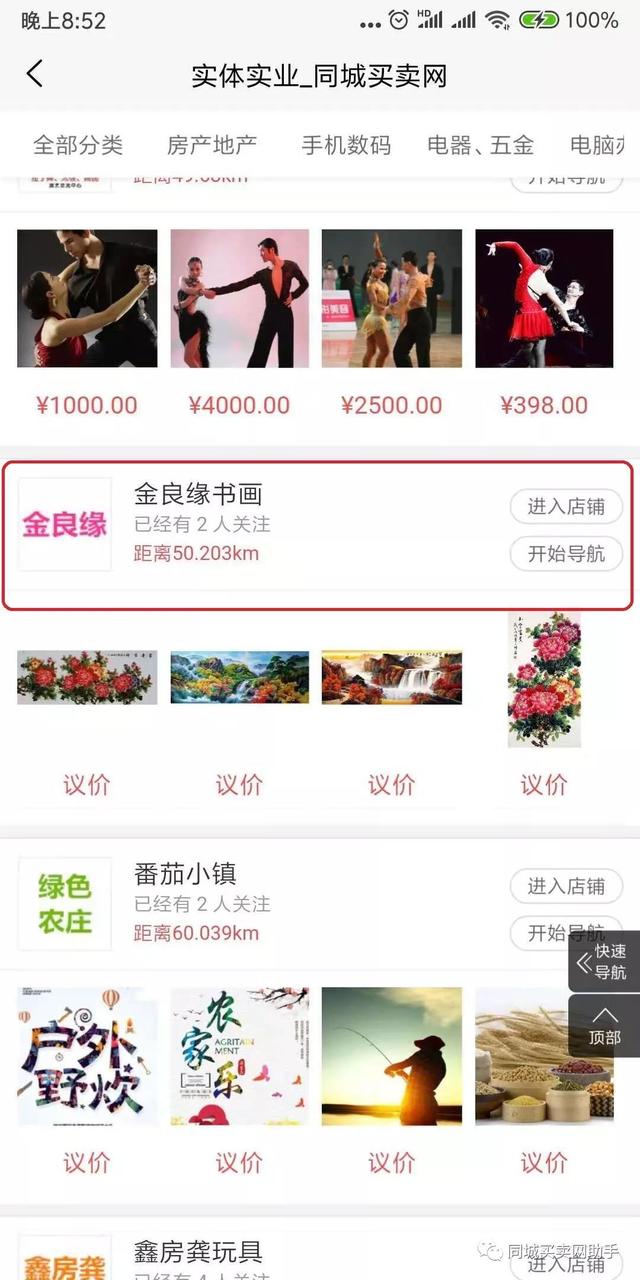Start navigation to 金良缘书画
640x1280 pixels.
click(566, 554)
